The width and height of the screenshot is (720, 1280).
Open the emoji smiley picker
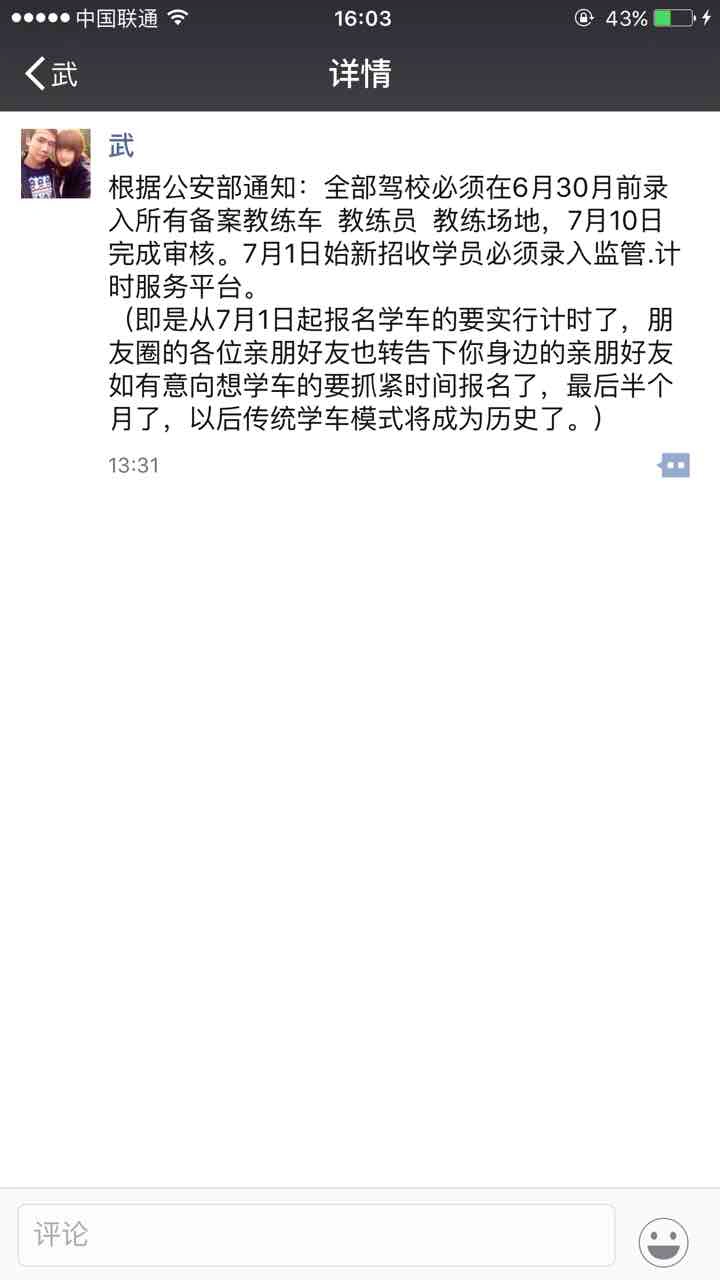coord(664,1242)
